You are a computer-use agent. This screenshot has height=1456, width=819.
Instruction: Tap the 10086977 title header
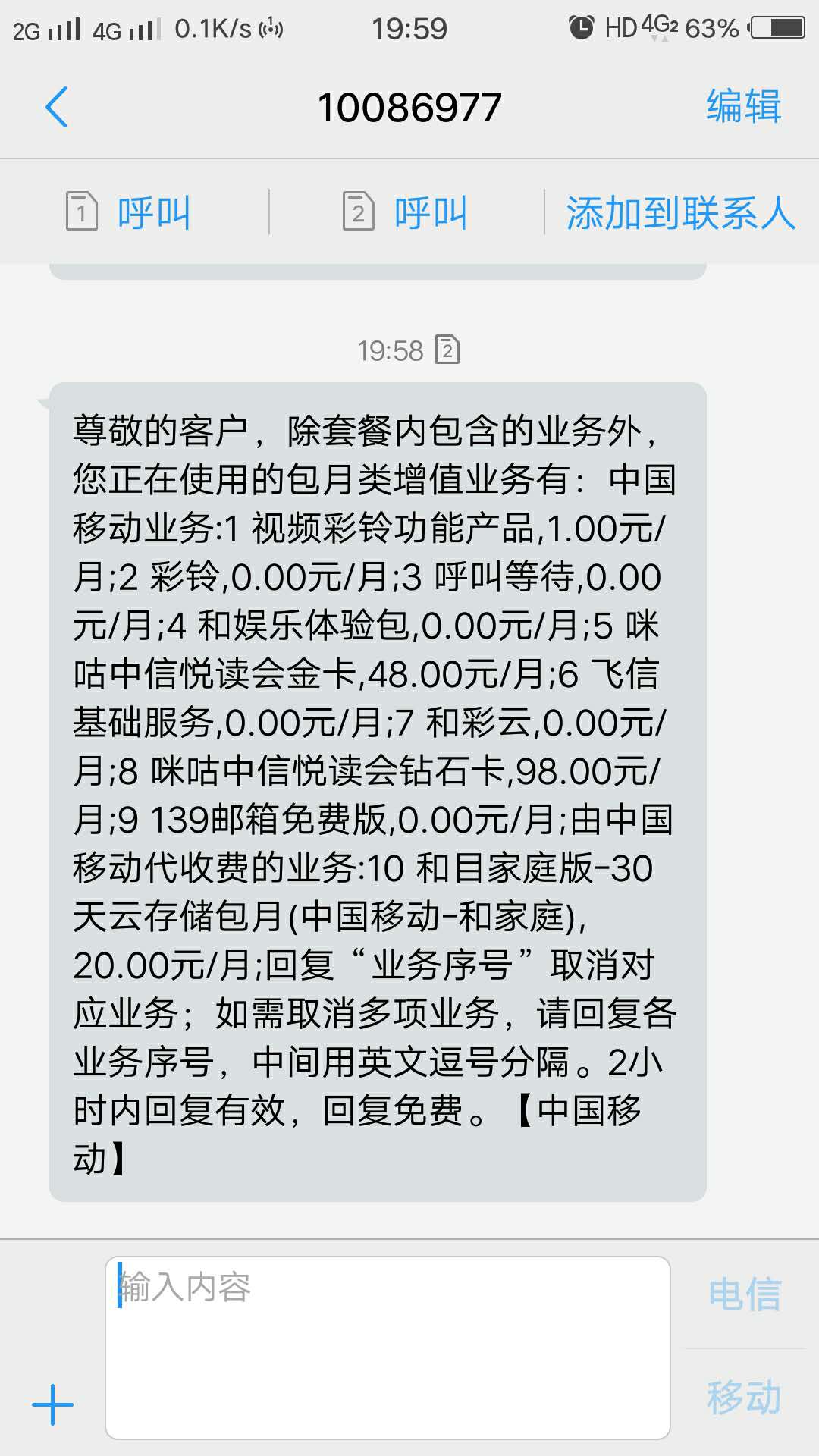click(x=409, y=106)
